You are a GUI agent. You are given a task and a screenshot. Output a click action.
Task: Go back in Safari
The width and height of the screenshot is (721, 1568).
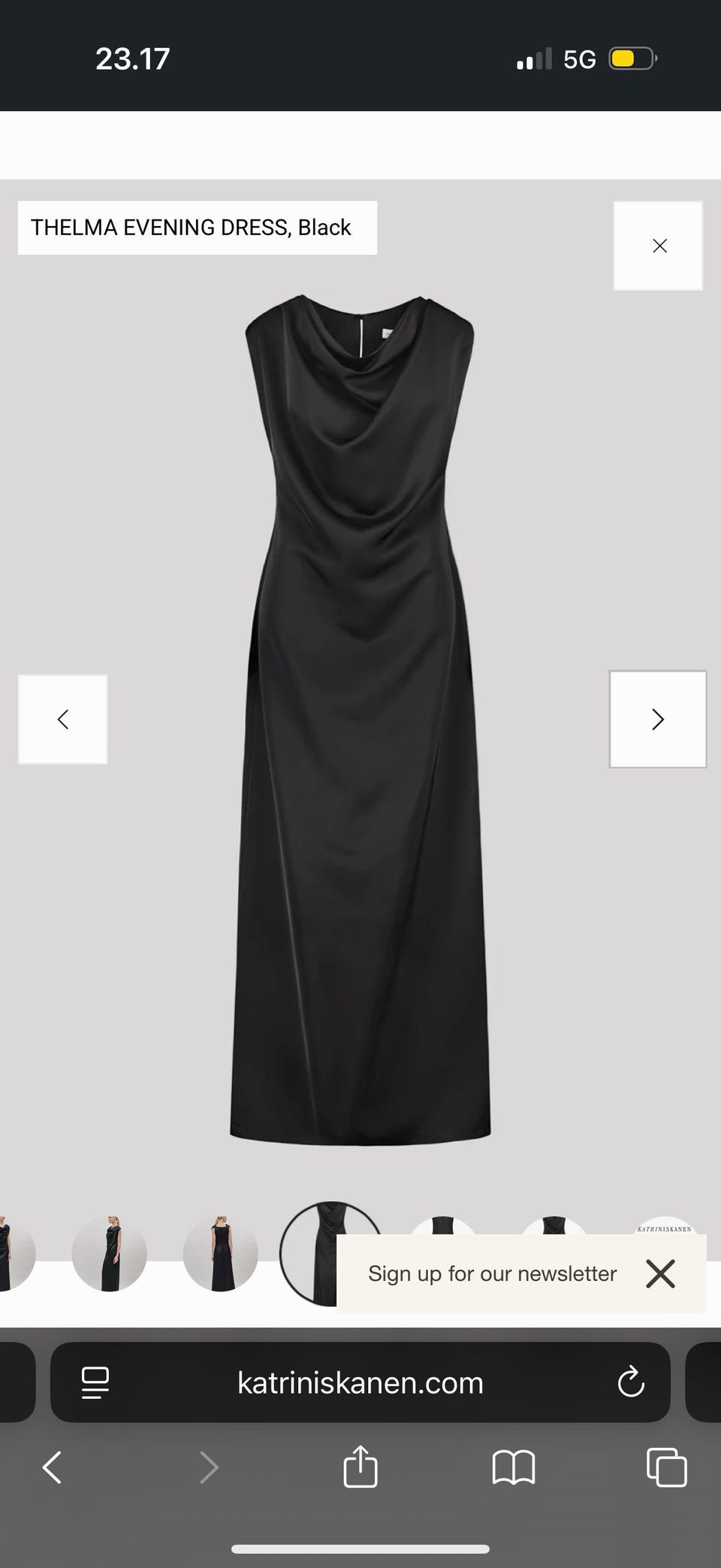(x=52, y=1467)
